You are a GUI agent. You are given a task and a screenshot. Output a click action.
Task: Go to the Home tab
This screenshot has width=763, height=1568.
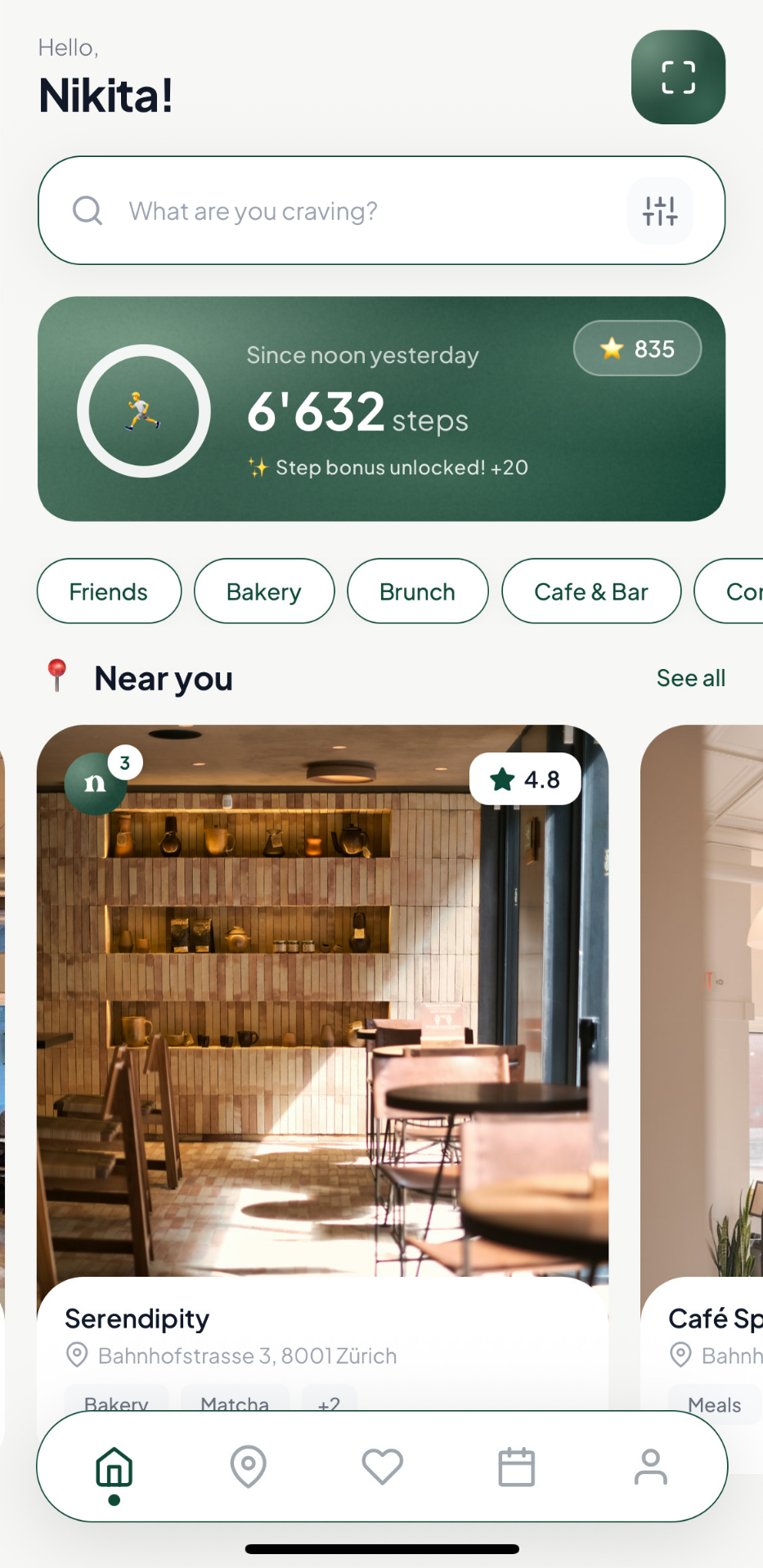tap(114, 1467)
